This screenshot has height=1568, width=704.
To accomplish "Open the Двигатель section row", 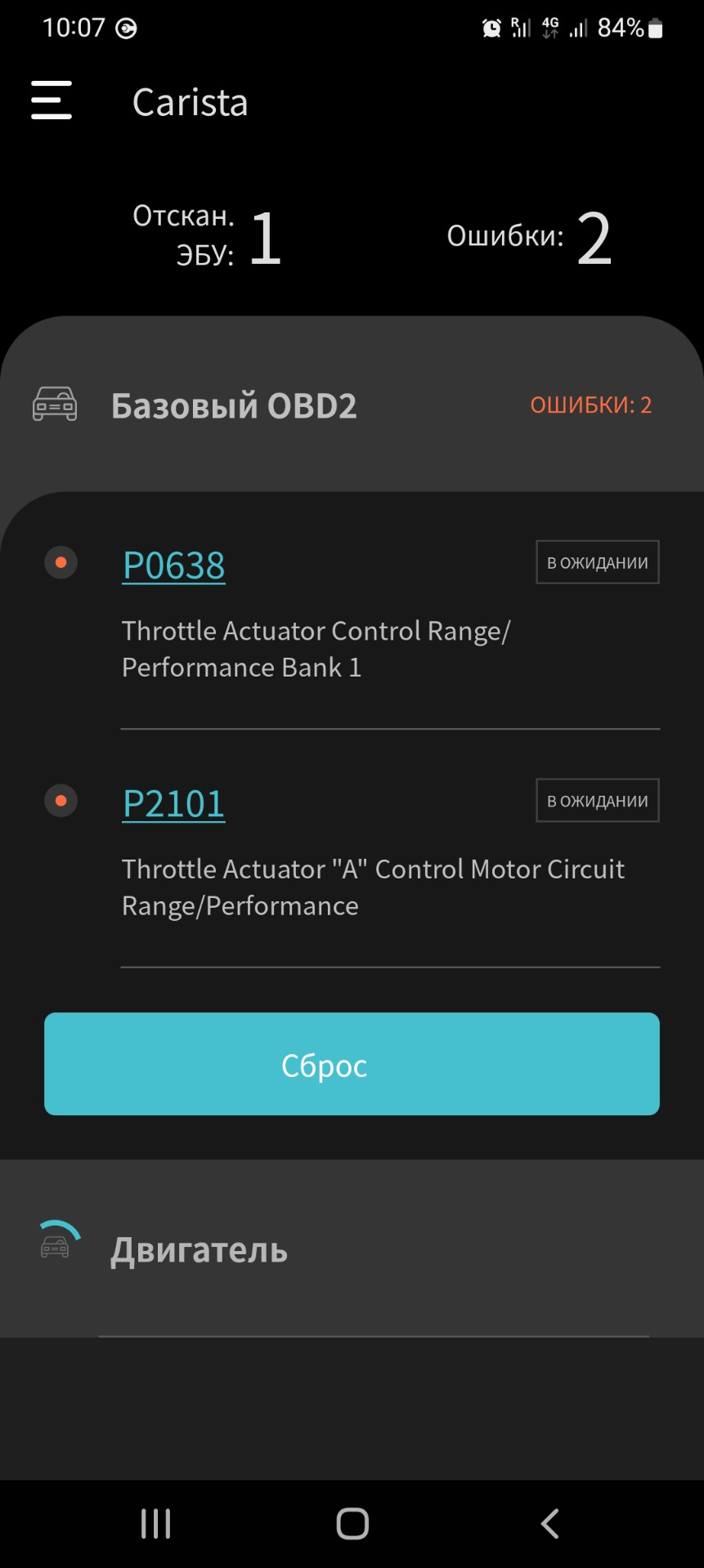I will (x=352, y=1250).
